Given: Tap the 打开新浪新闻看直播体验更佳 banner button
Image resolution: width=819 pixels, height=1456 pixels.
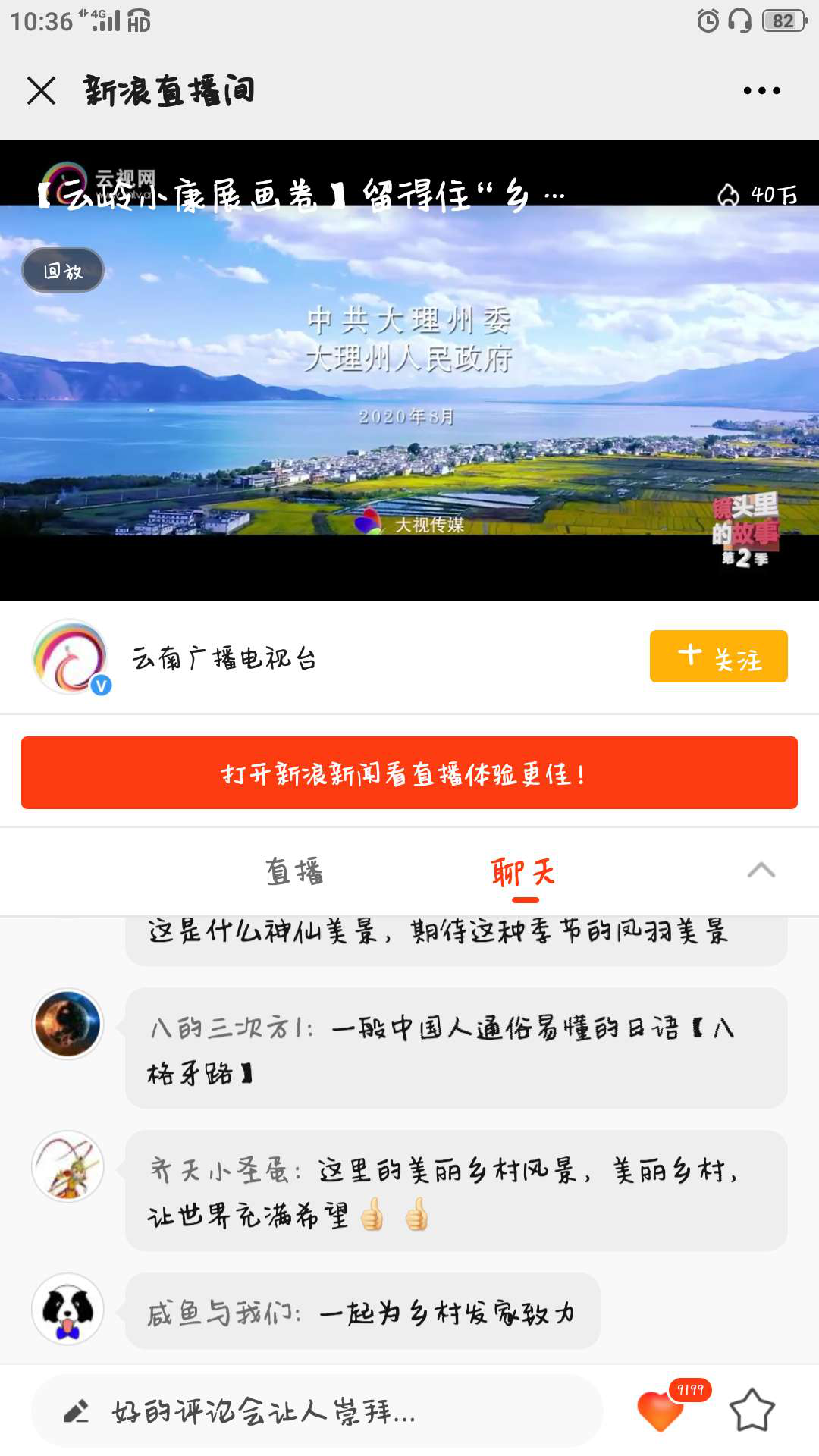Looking at the screenshot, I should [409, 773].
